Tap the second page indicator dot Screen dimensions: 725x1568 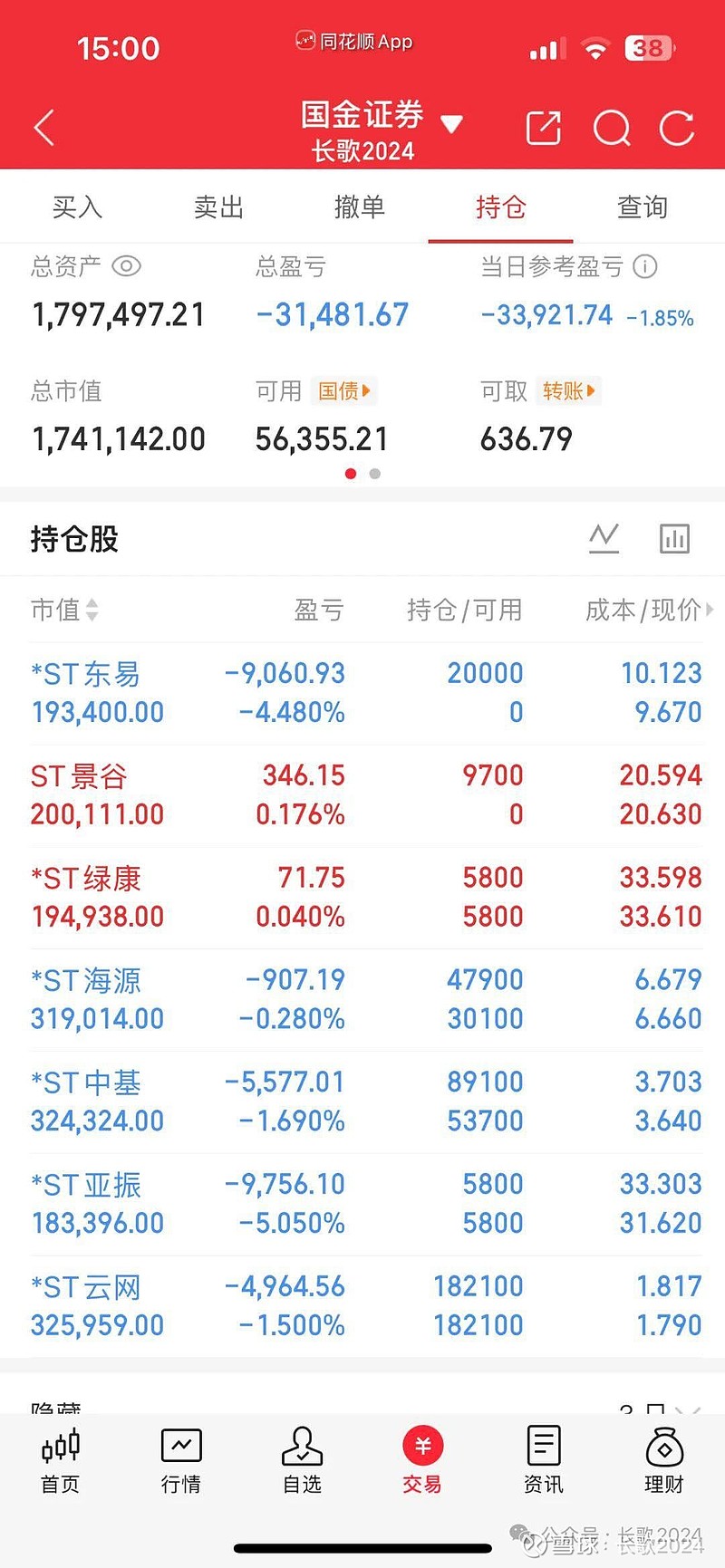[x=374, y=473]
